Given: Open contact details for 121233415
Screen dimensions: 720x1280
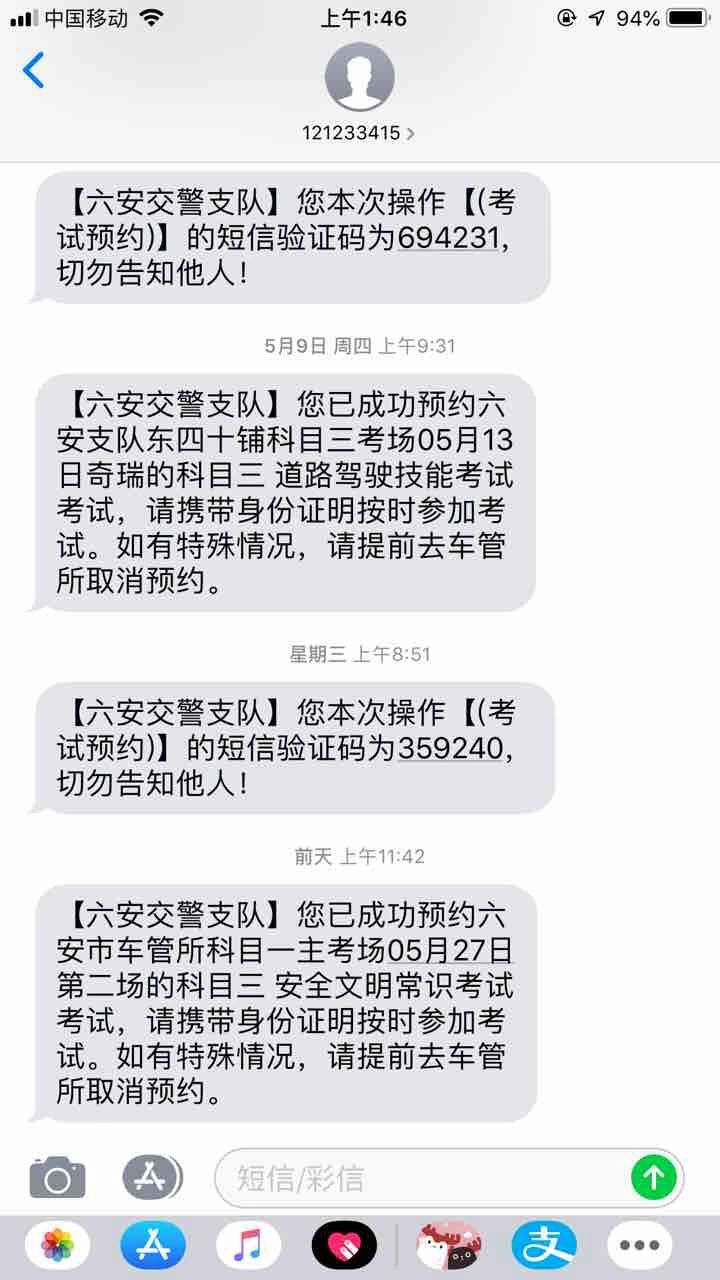Looking at the screenshot, I should (359, 132).
